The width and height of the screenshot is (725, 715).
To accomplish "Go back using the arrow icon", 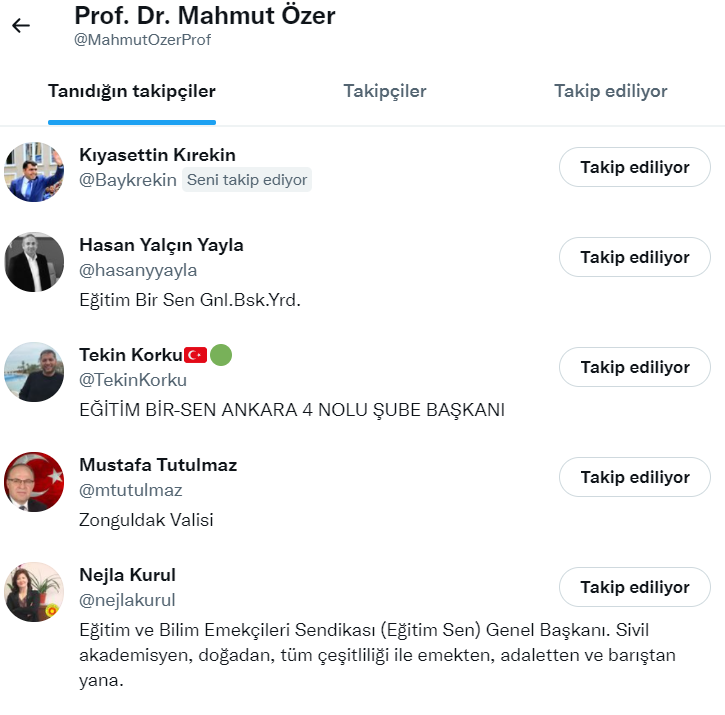I will 21,26.
